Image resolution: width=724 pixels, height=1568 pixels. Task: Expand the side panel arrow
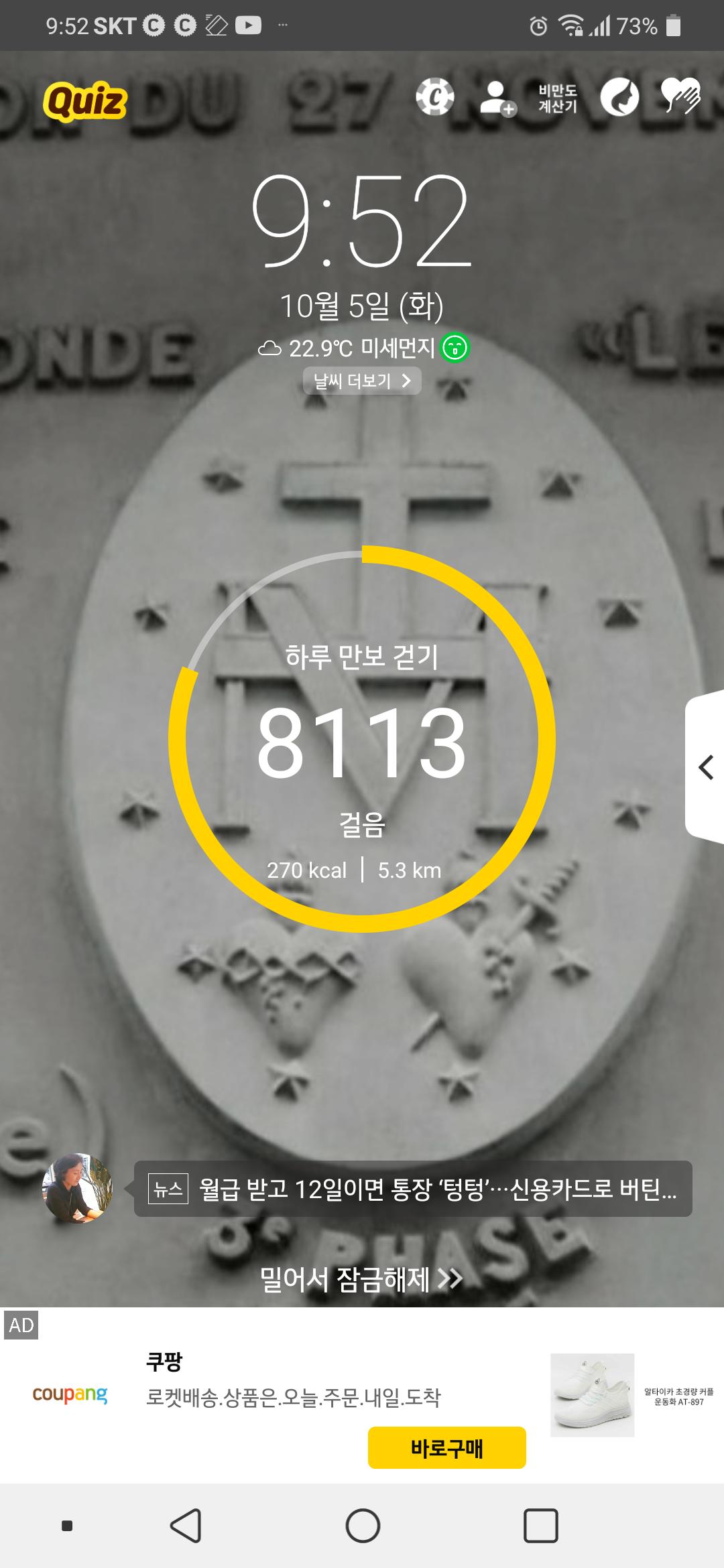point(705,767)
